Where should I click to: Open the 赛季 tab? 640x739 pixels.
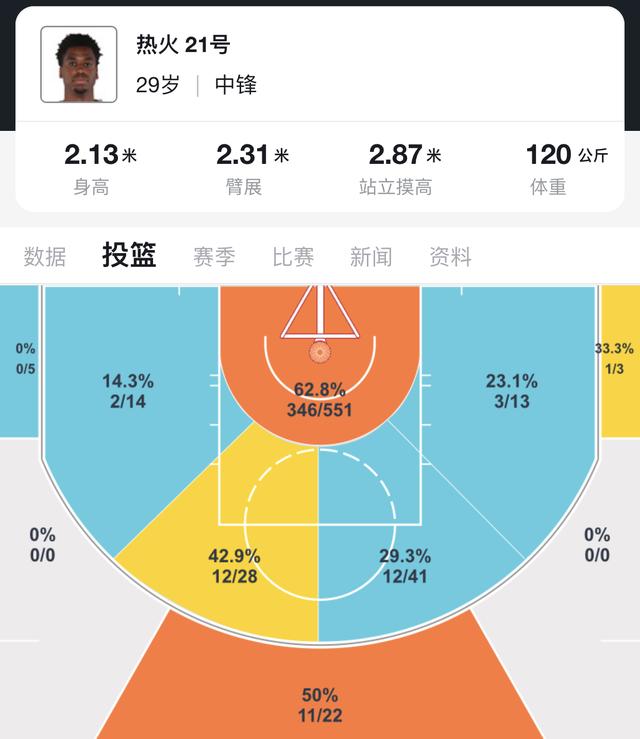pos(214,257)
